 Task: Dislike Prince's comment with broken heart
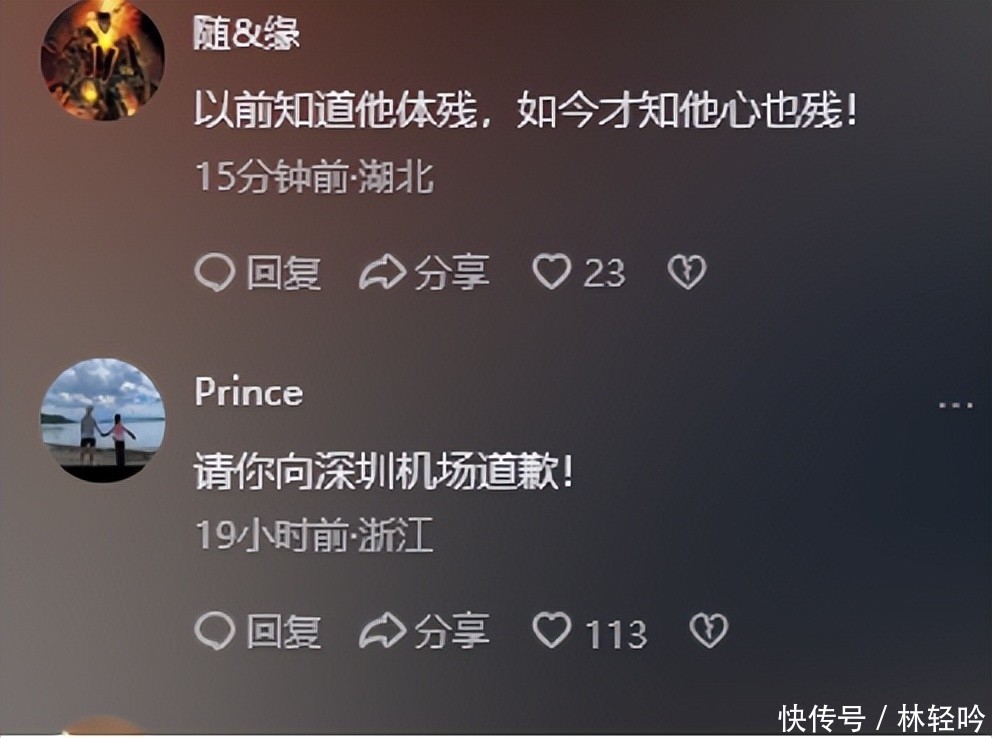709,631
